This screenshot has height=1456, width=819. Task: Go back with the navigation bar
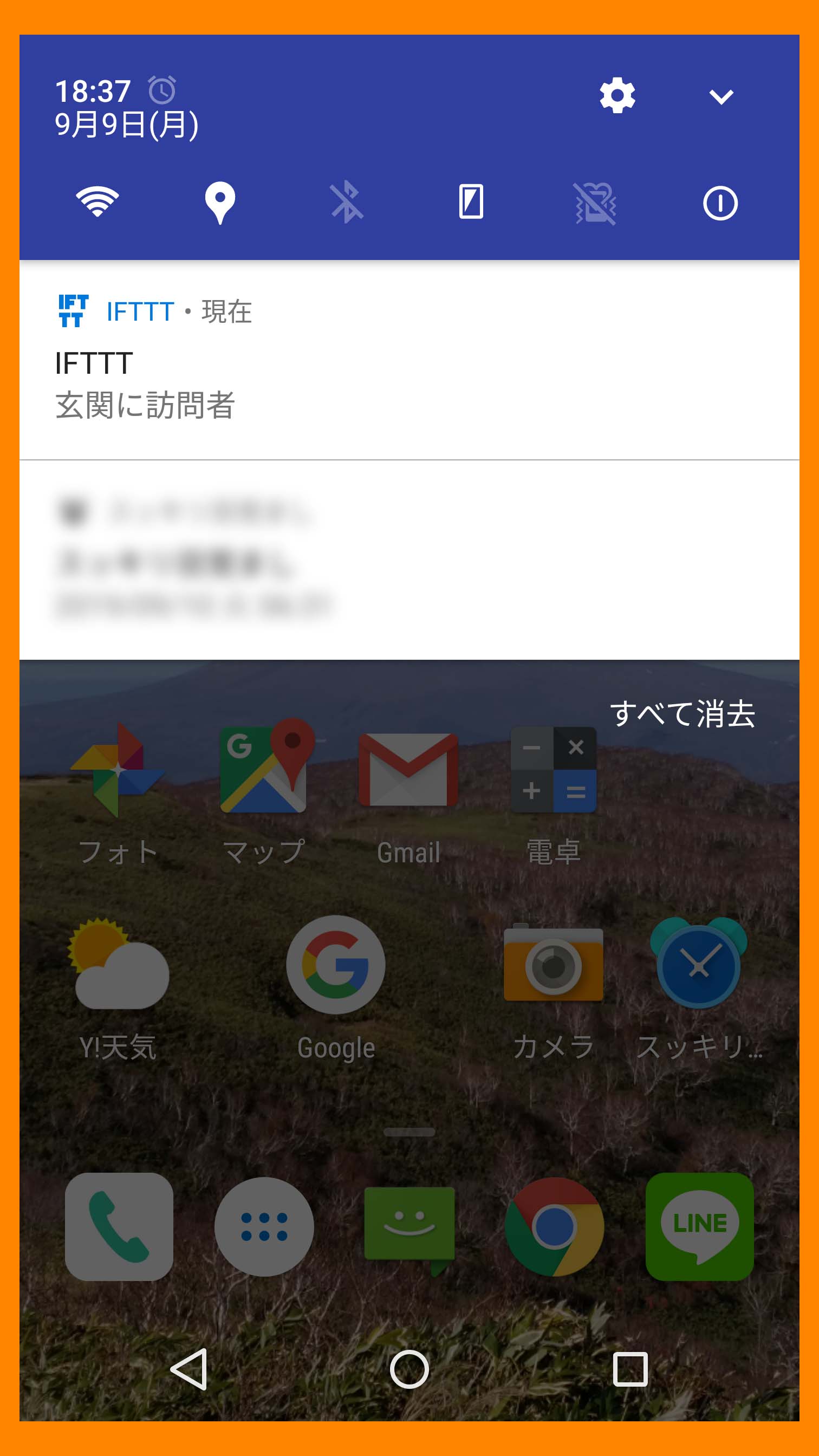coord(190,1369)
